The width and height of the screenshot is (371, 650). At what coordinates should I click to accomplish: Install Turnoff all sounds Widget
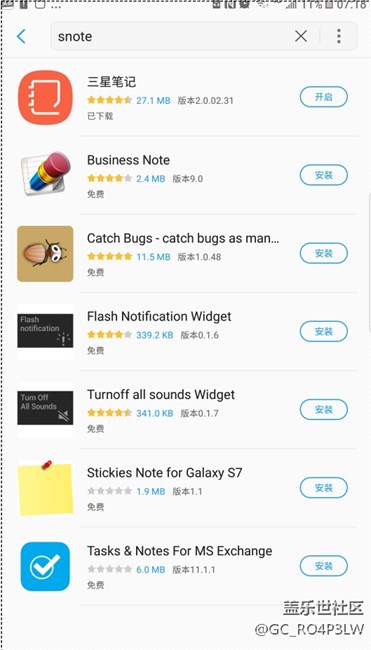pyautogui.click(x=324, y=410)
